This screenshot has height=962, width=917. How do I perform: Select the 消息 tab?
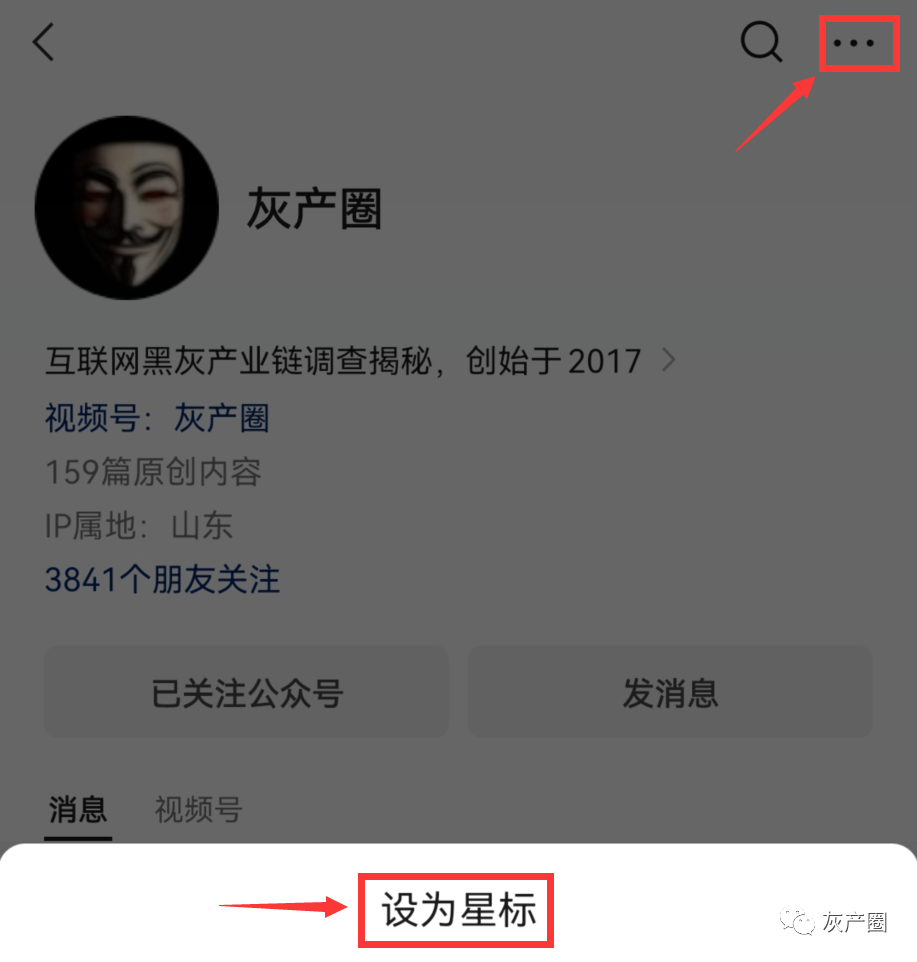click(x=78, y=809)
